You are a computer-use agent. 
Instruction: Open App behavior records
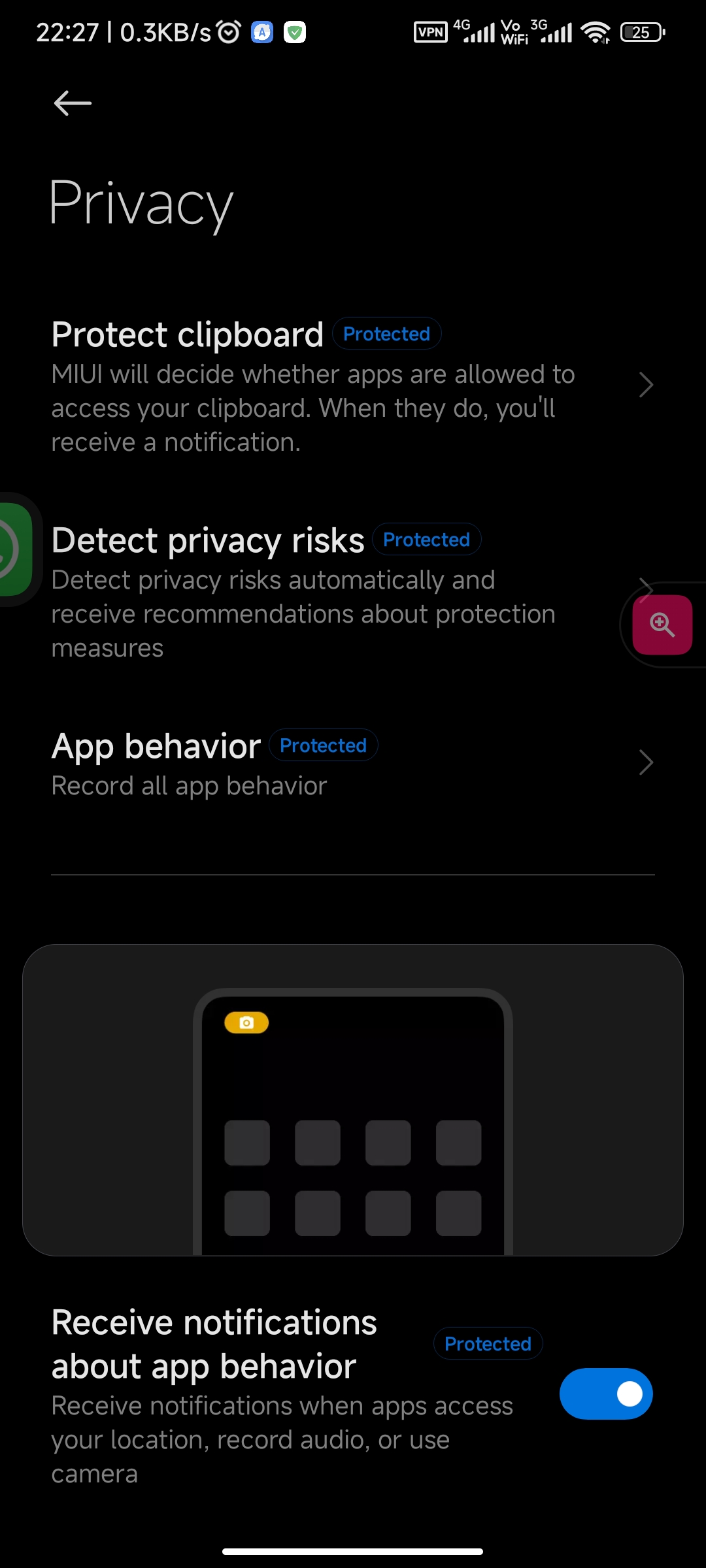coord(353,763)
